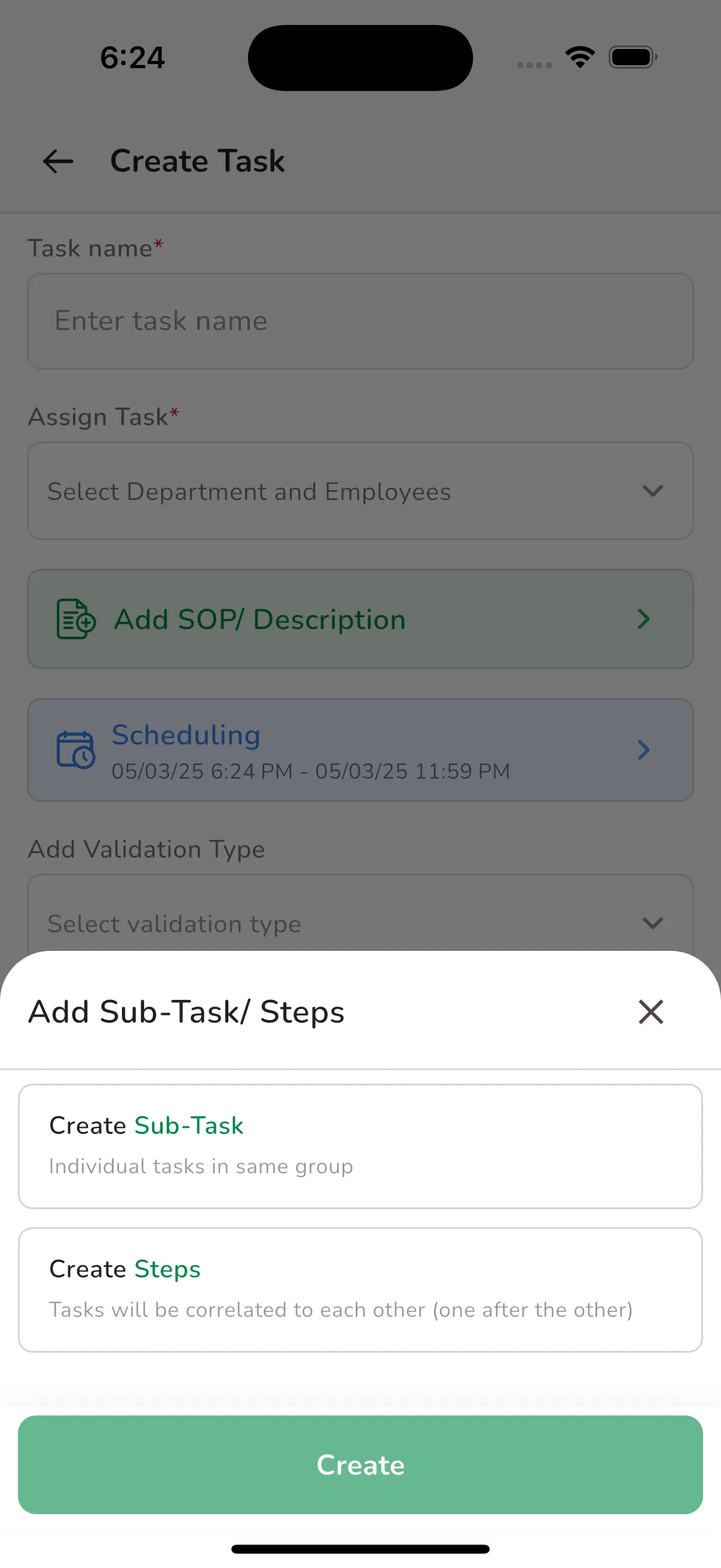Click the clock time display at top left
721x1568 pixels.
133,58
